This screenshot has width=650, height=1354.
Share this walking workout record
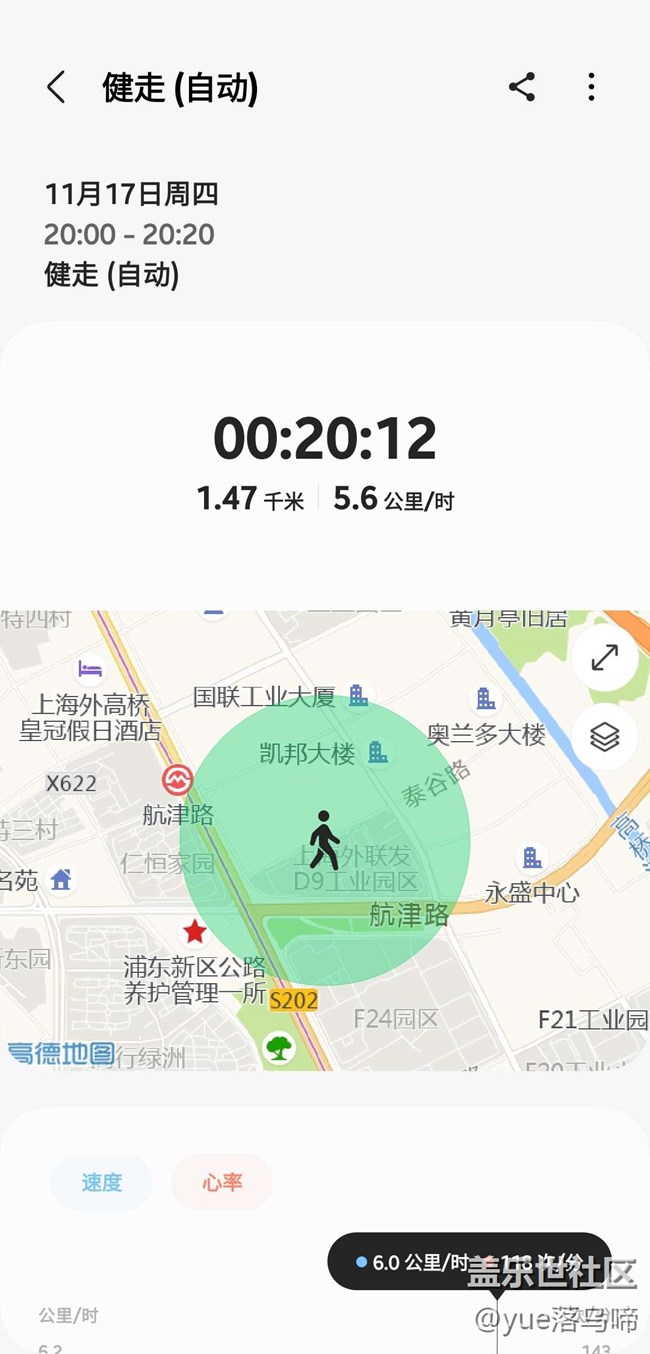(522, 87)
